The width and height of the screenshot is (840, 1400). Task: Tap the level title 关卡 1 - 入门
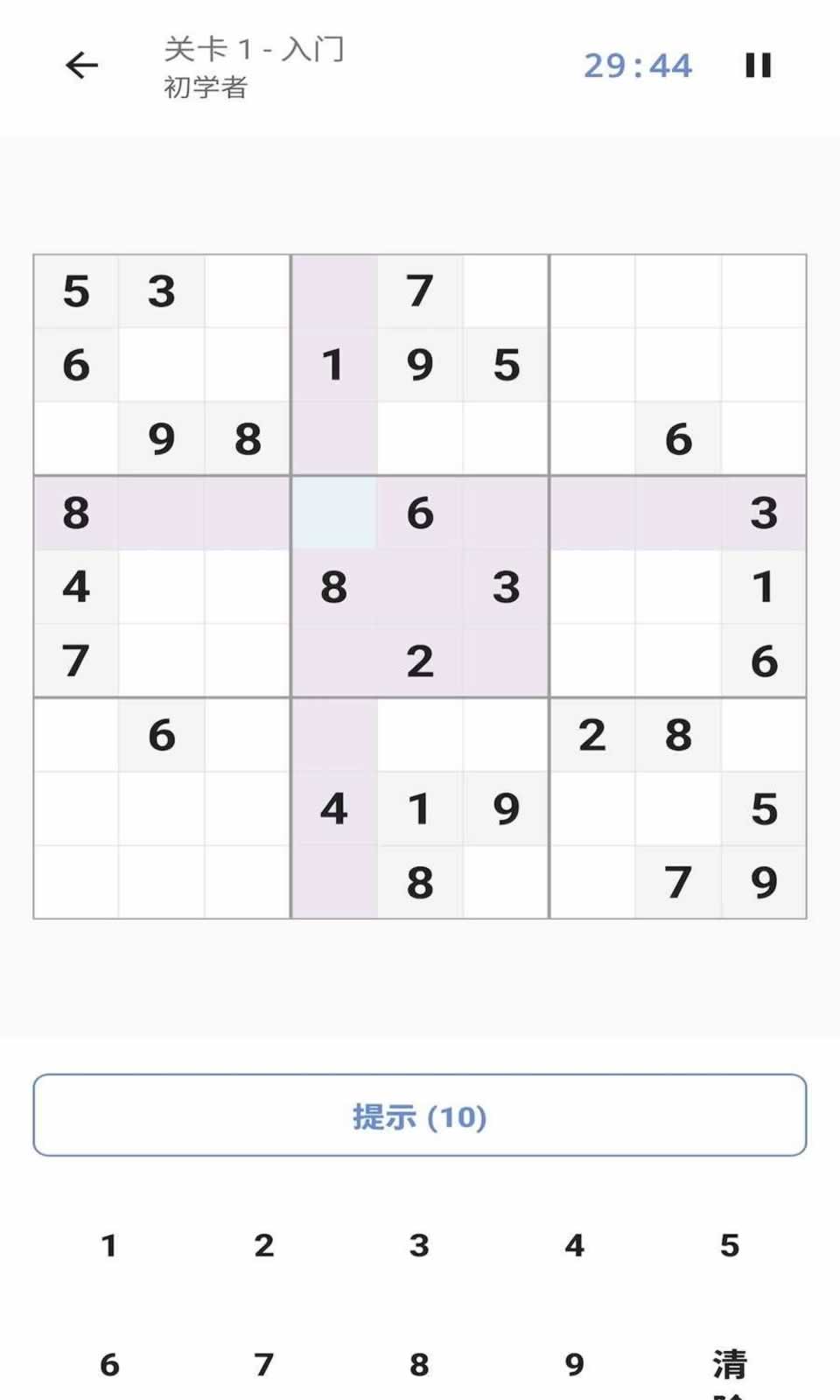(x=254, y=51)
